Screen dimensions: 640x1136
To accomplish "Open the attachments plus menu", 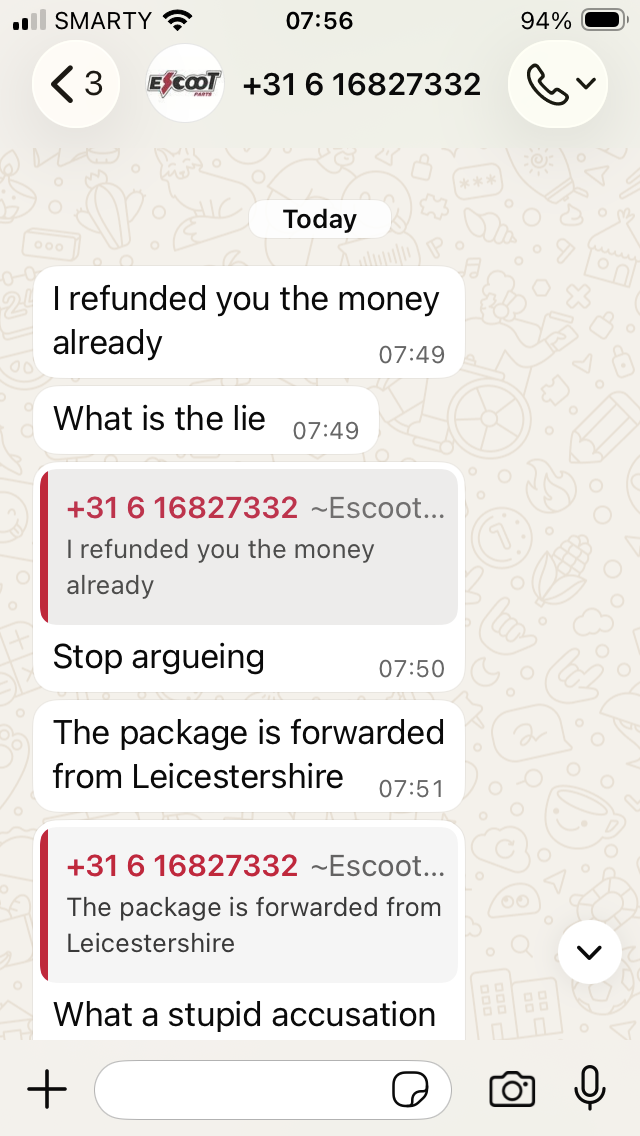I will click(x=46, y=1089).
